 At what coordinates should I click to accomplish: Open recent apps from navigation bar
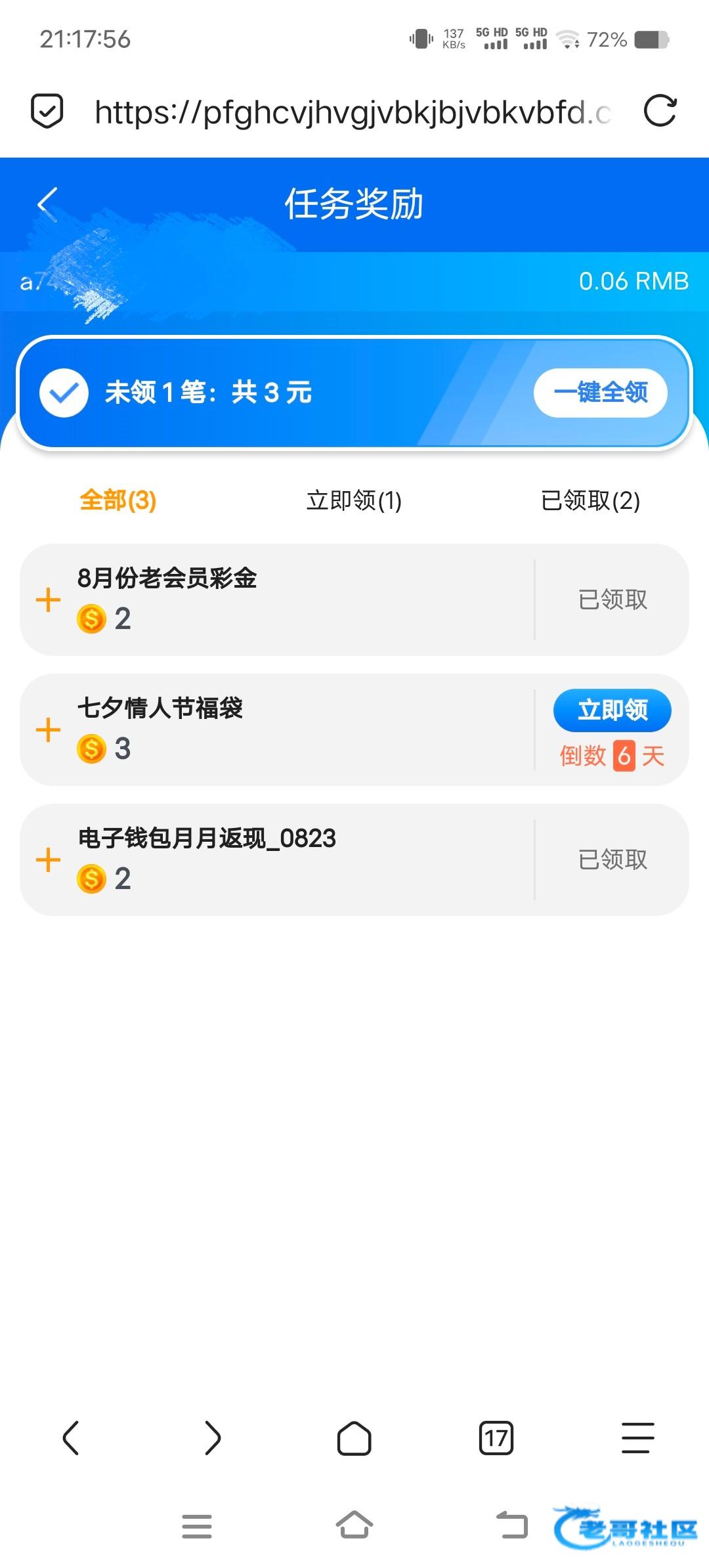197,1526
